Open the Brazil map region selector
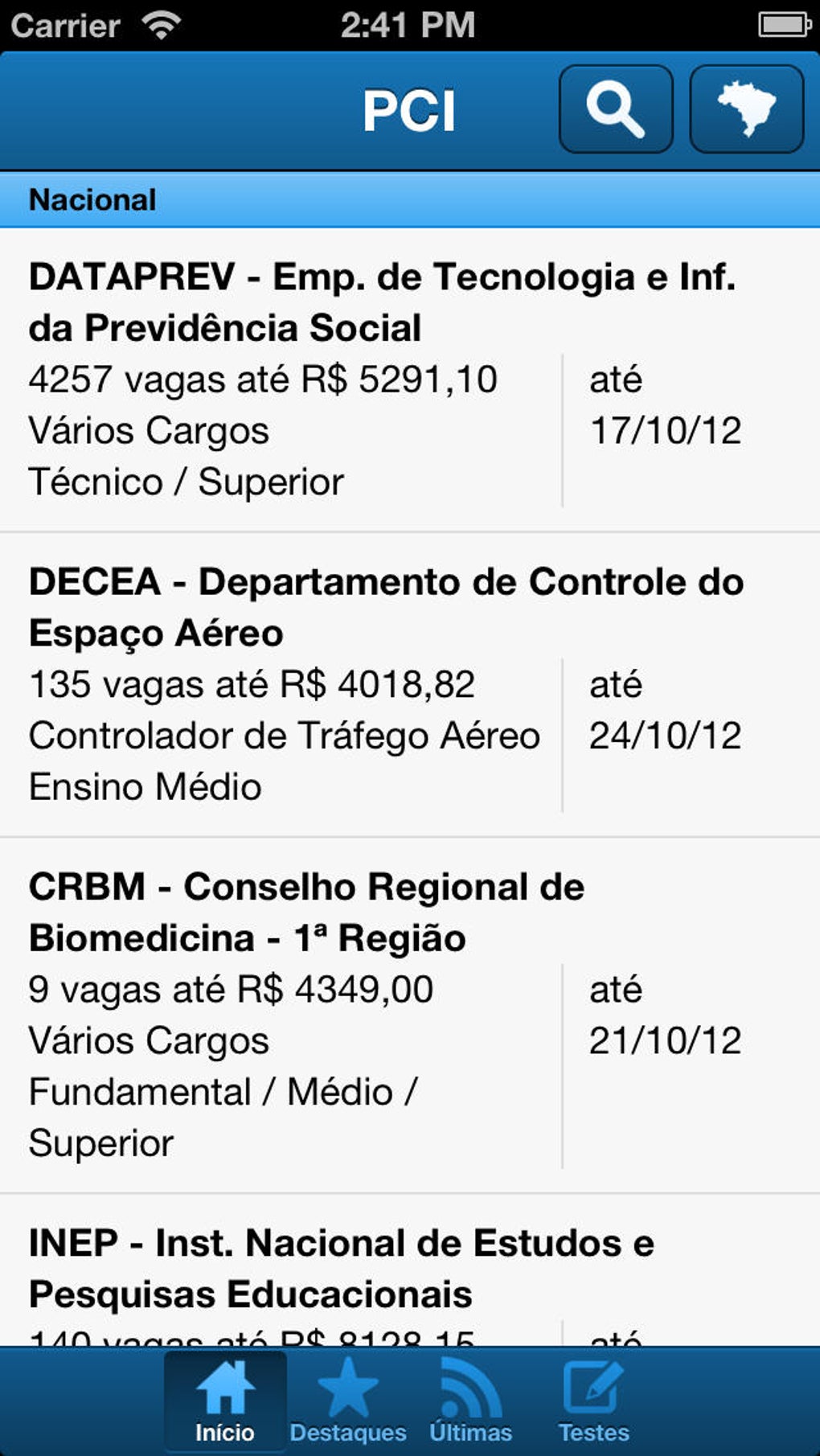Viewport: 820px width, 1456px height. [x=747, y=109]
